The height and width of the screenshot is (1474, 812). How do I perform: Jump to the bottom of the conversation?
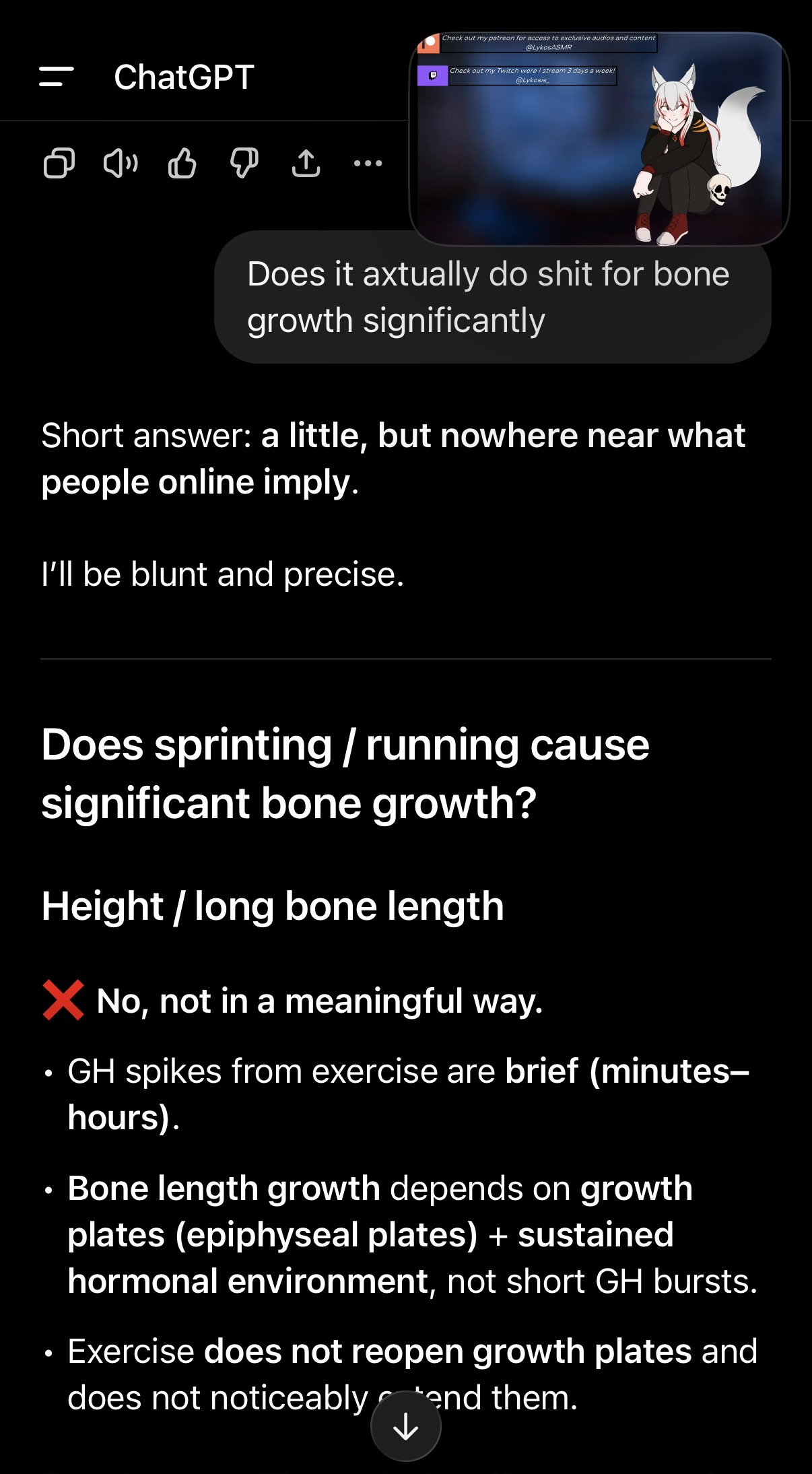(x=406, y=1426)
